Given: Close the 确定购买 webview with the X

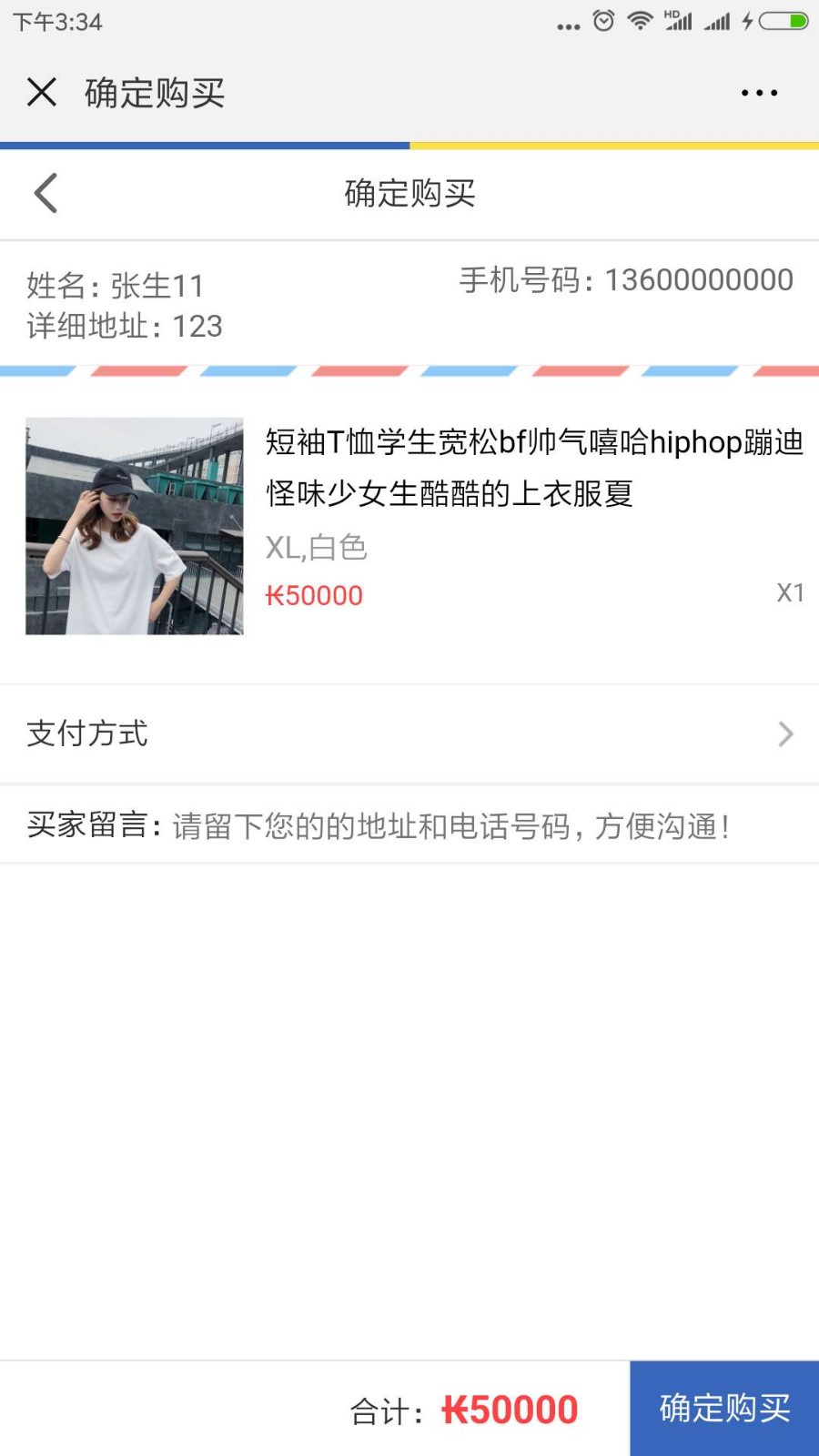Looking at the screenshot, I should (42, 92).
